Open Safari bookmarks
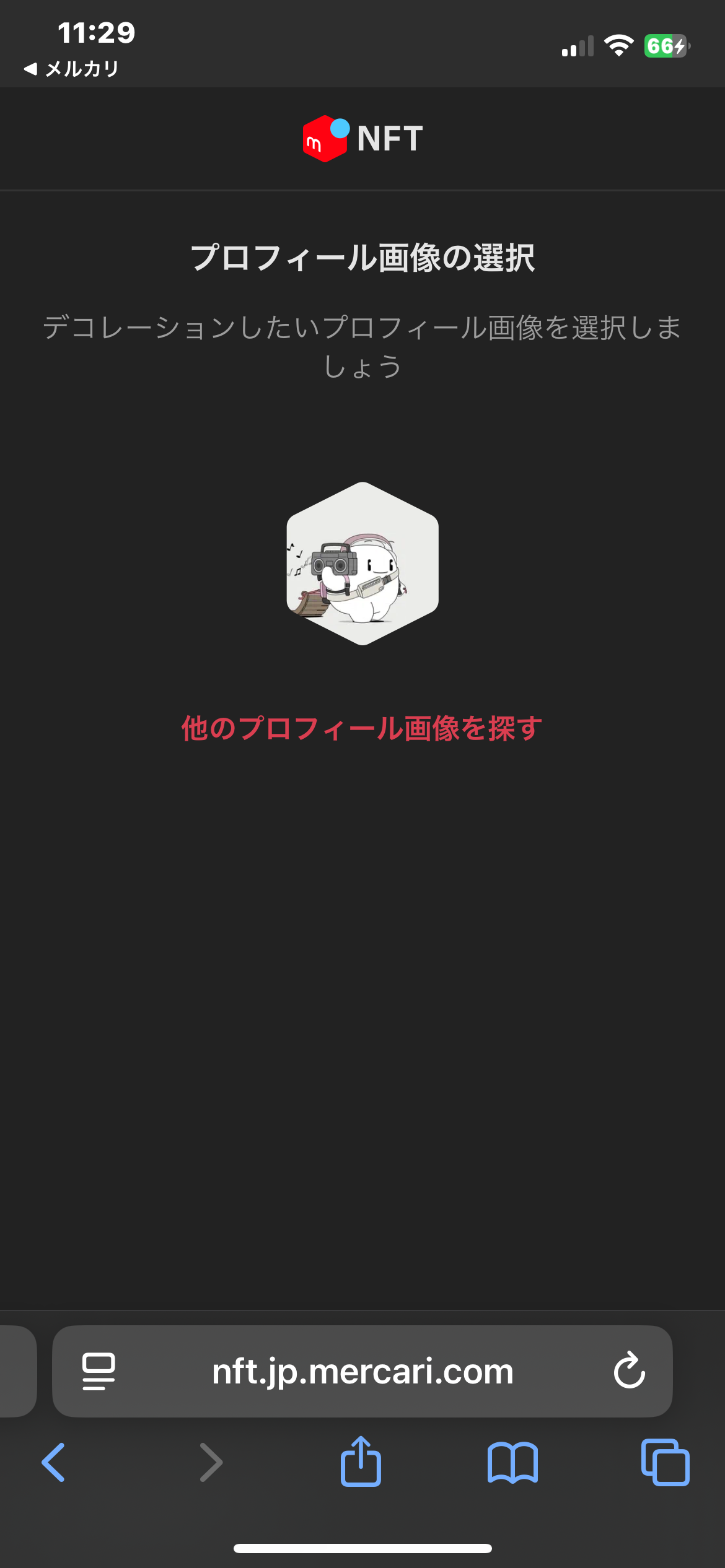The image size is (725, 1568). [x=512, y=1463]
